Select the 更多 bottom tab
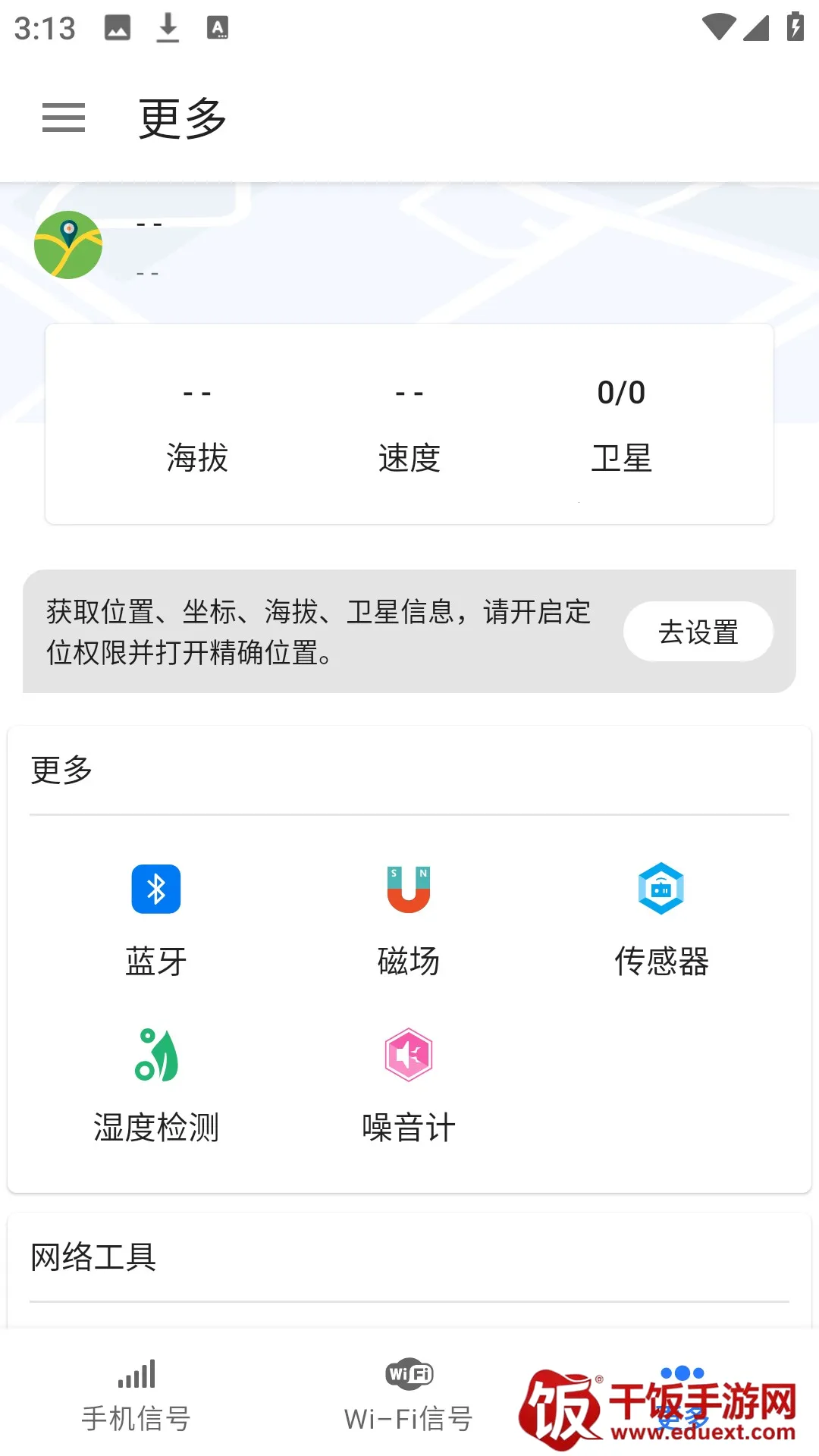The image size is (819, 1456). 682,1395
